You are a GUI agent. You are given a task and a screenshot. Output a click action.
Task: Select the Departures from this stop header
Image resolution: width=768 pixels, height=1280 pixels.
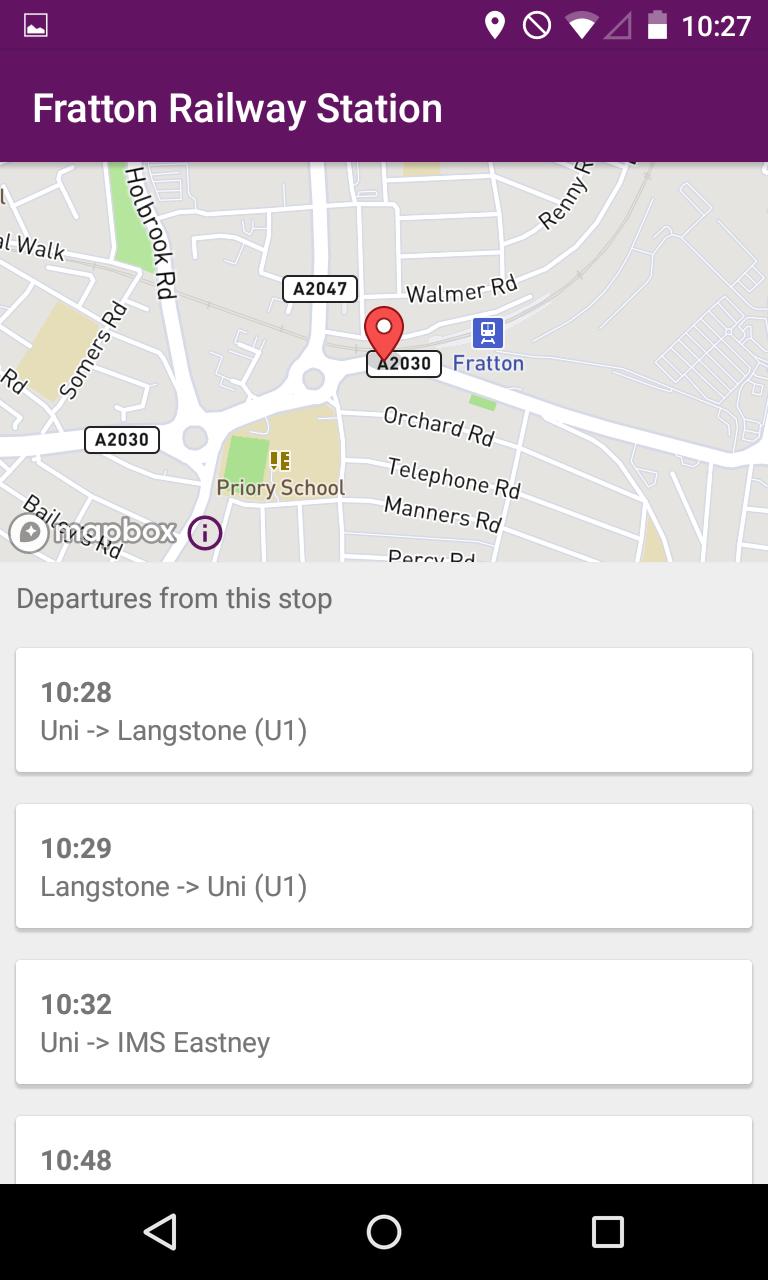tap(174, 598)
